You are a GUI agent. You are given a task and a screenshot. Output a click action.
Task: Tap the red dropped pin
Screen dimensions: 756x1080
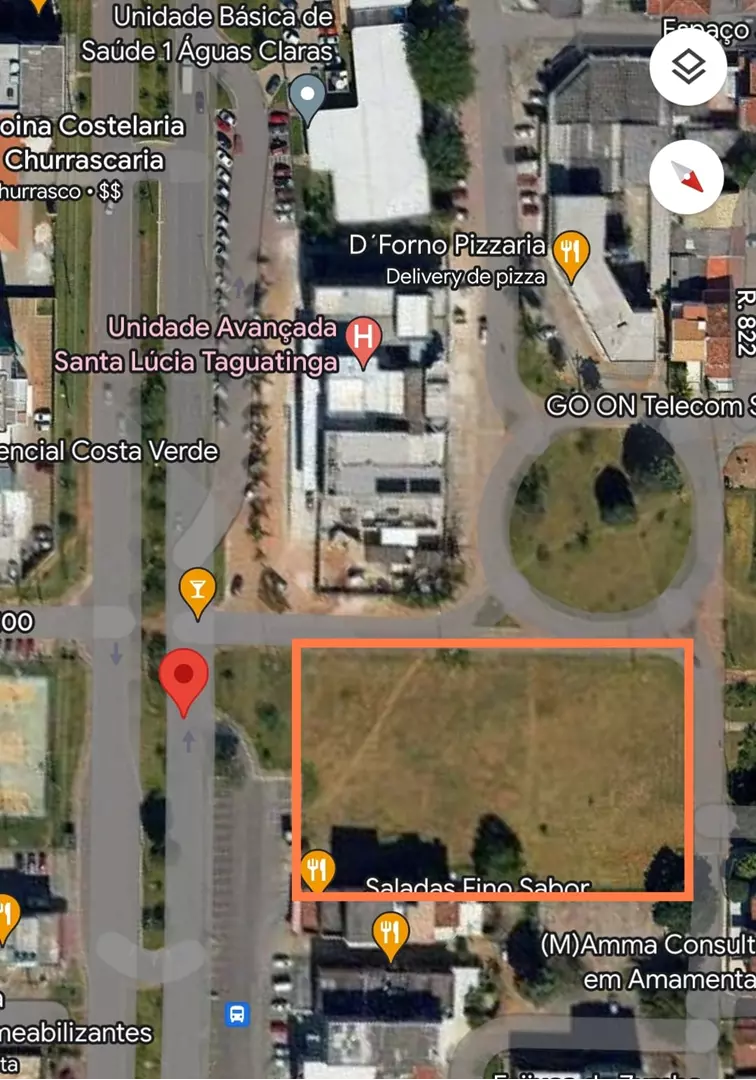(x=184, y=679)
